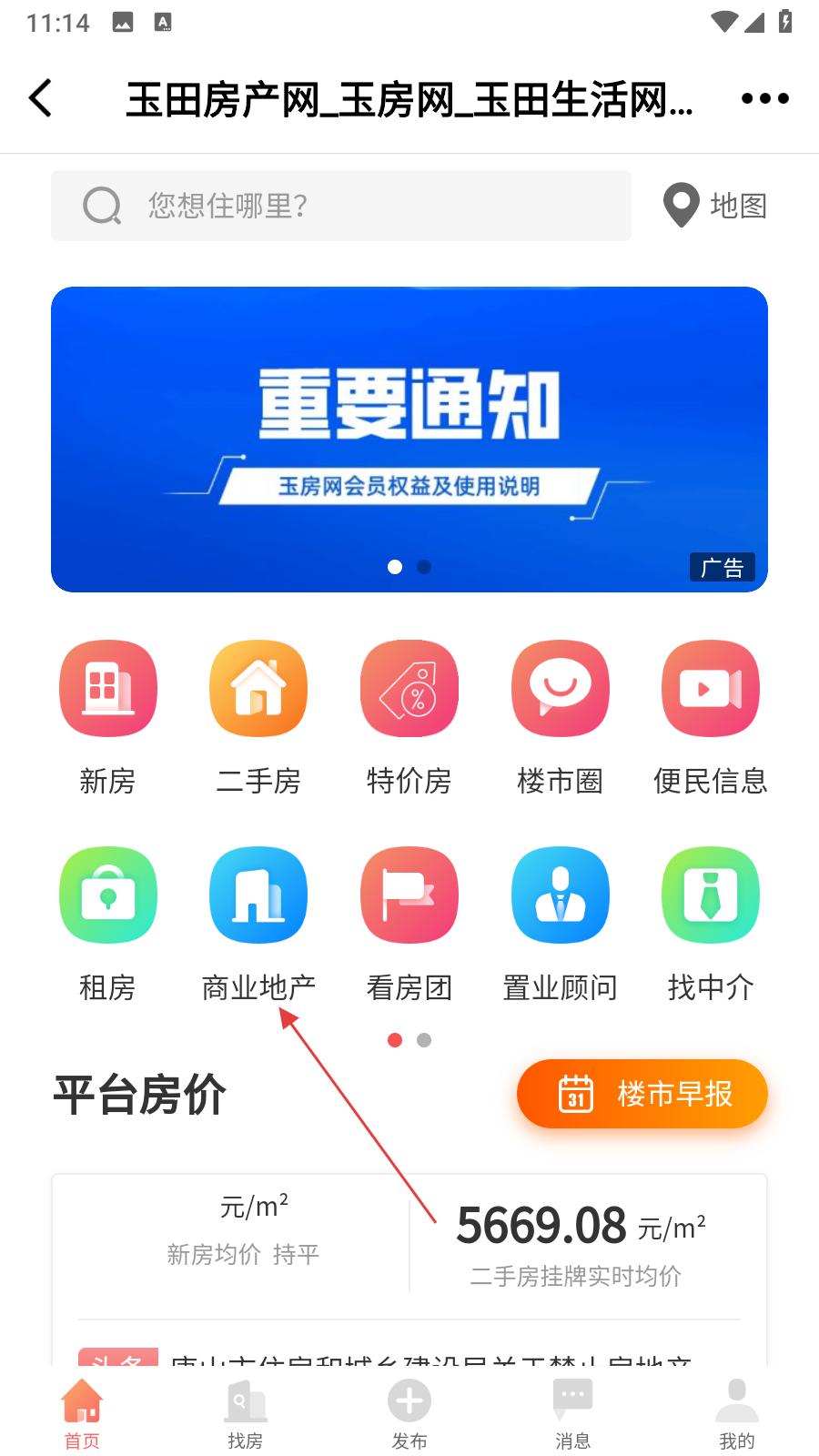Open the 重要通知 banner
Viewport: 819px width, 1456px height.
pos(409,440)
